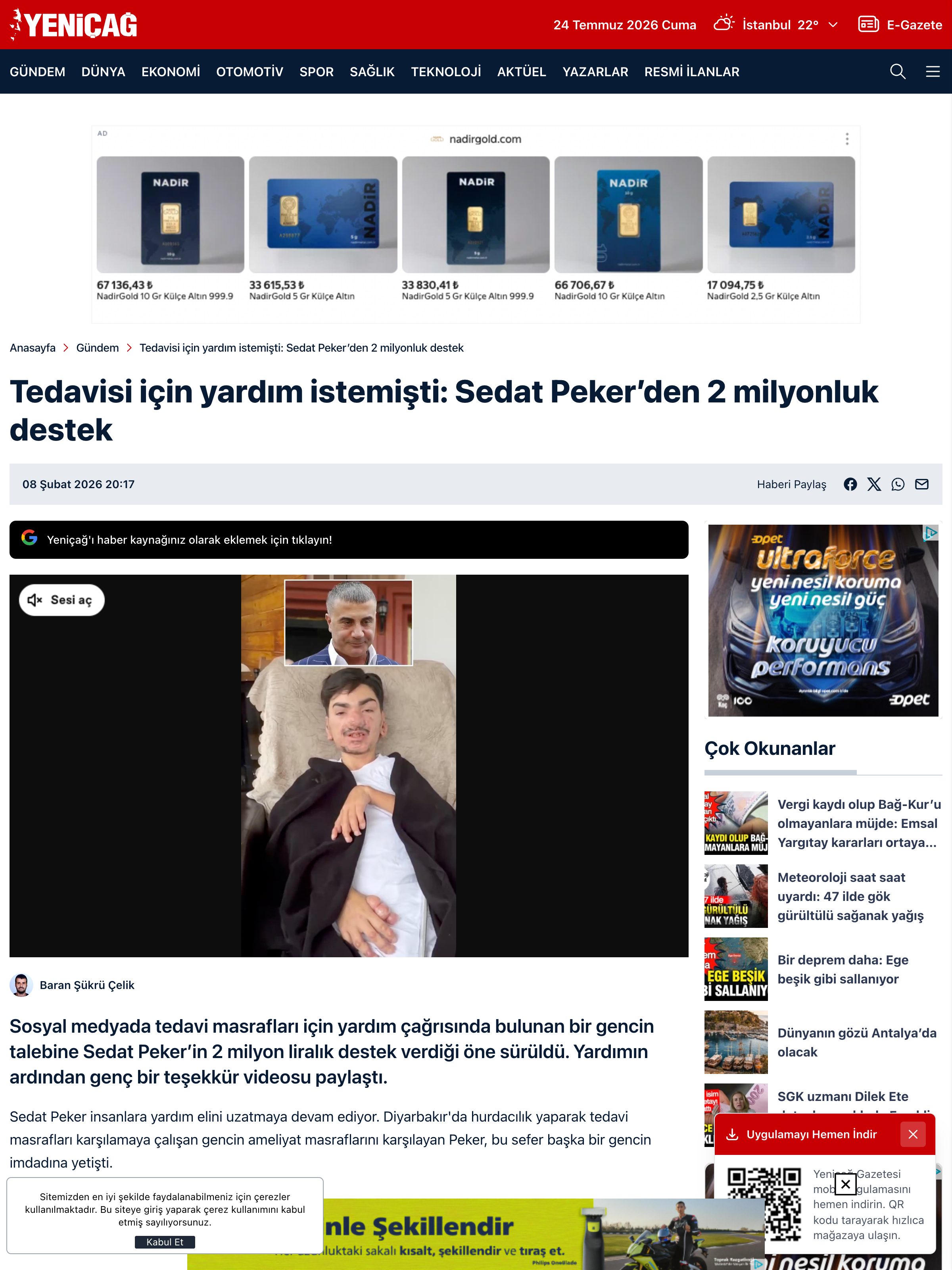Switch to the EKONOMİ section

pyautogui.click(x=171, y=72)
